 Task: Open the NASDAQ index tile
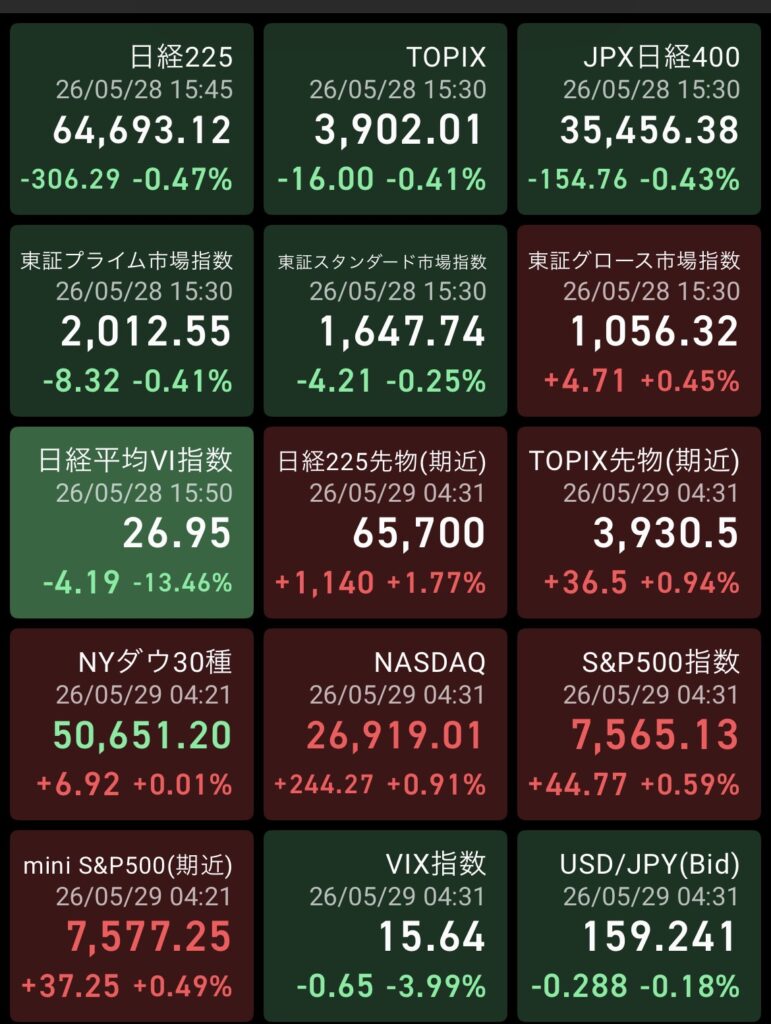pos(385,724)
